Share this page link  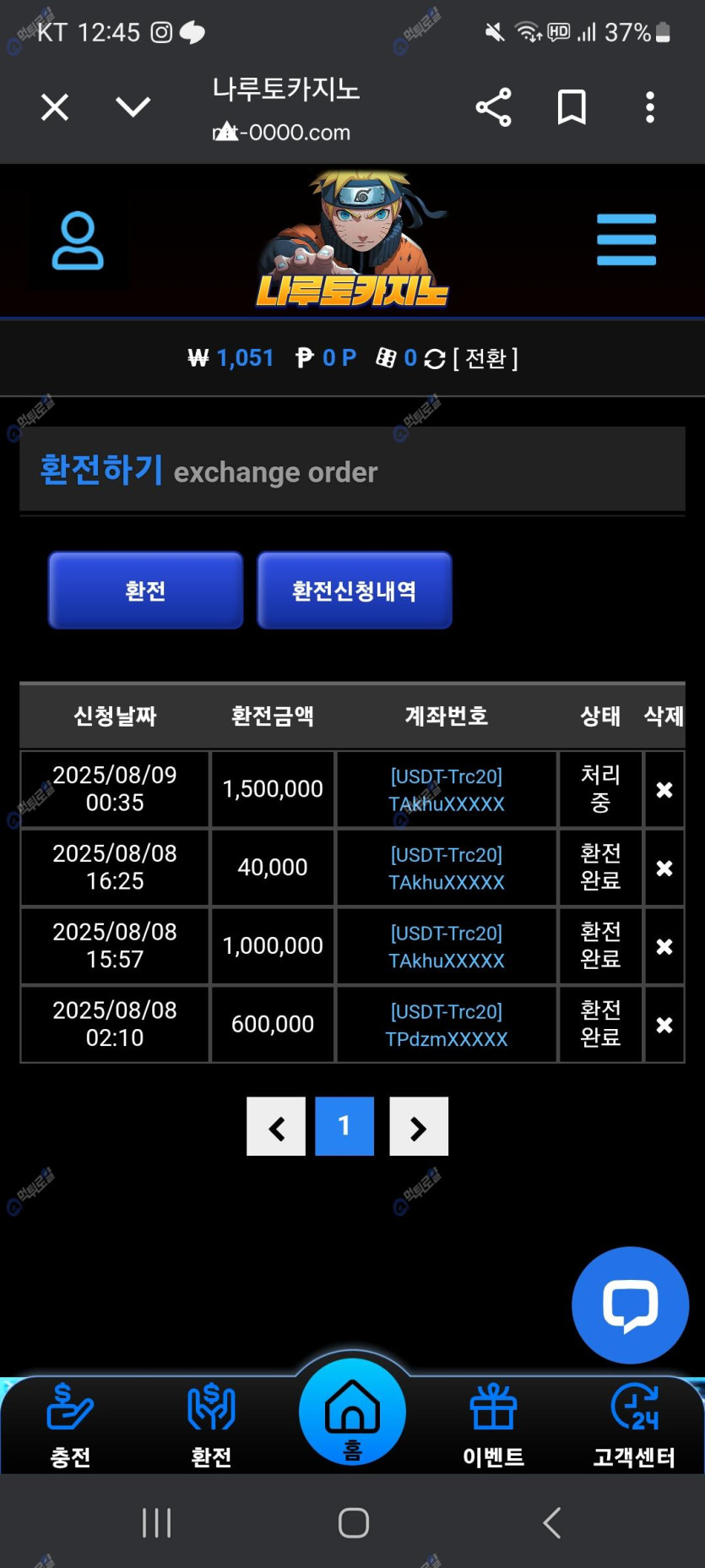(x=493, y=107)
